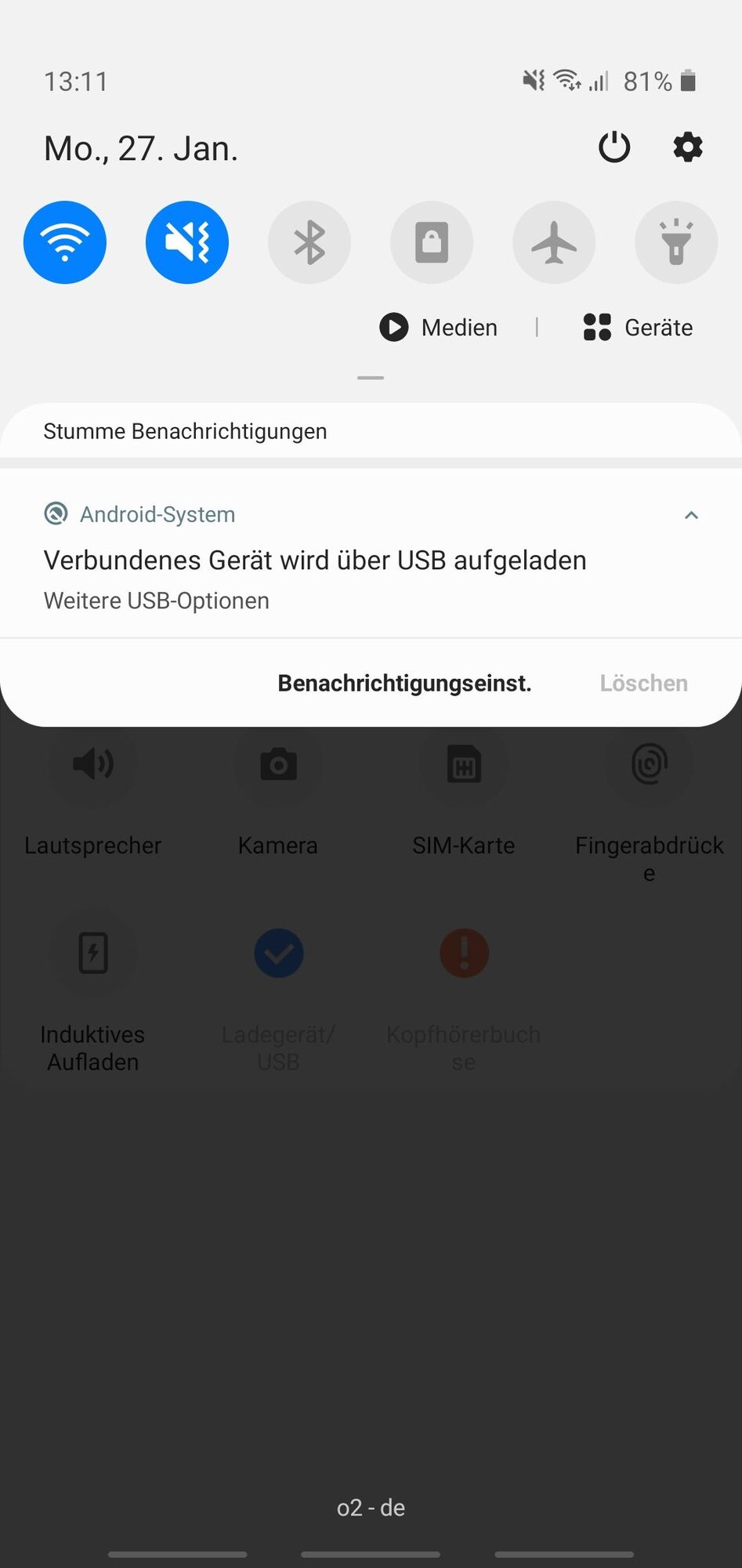Open the USB charging notification options
This screenshot has width=742, height=1568.
[x=314, y=579]
